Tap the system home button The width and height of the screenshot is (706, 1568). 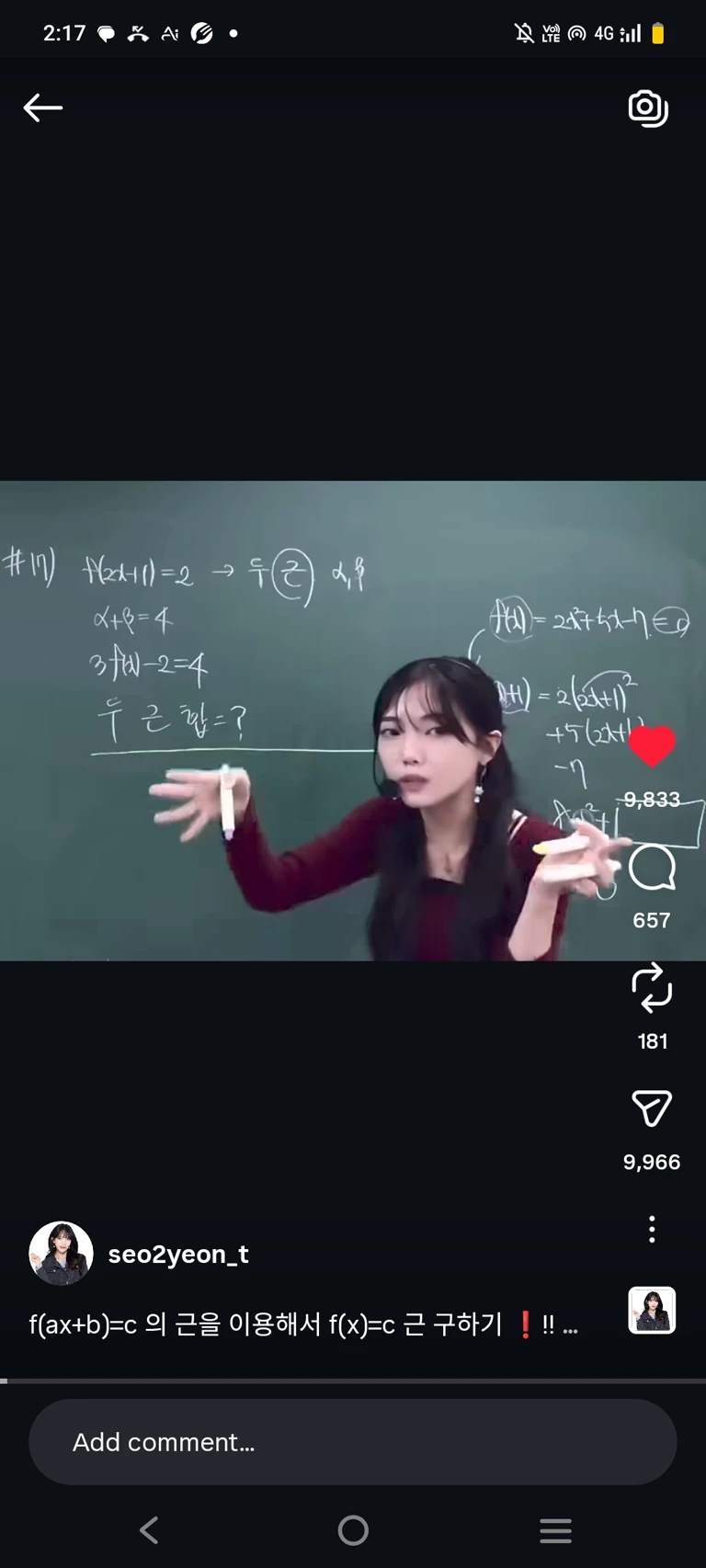(x=353, y=1530)
